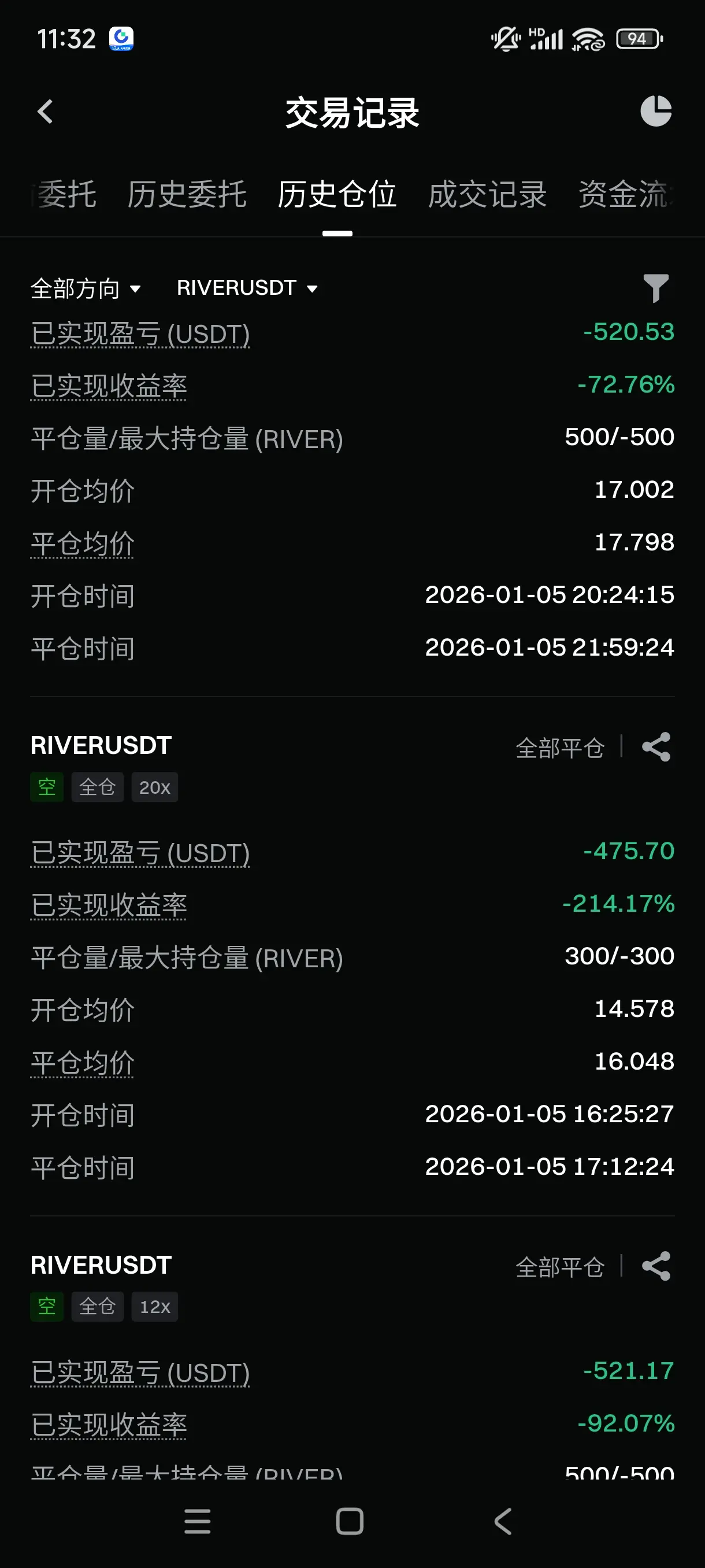Share the 20x RIVERUSDT position

click(656, 747)
